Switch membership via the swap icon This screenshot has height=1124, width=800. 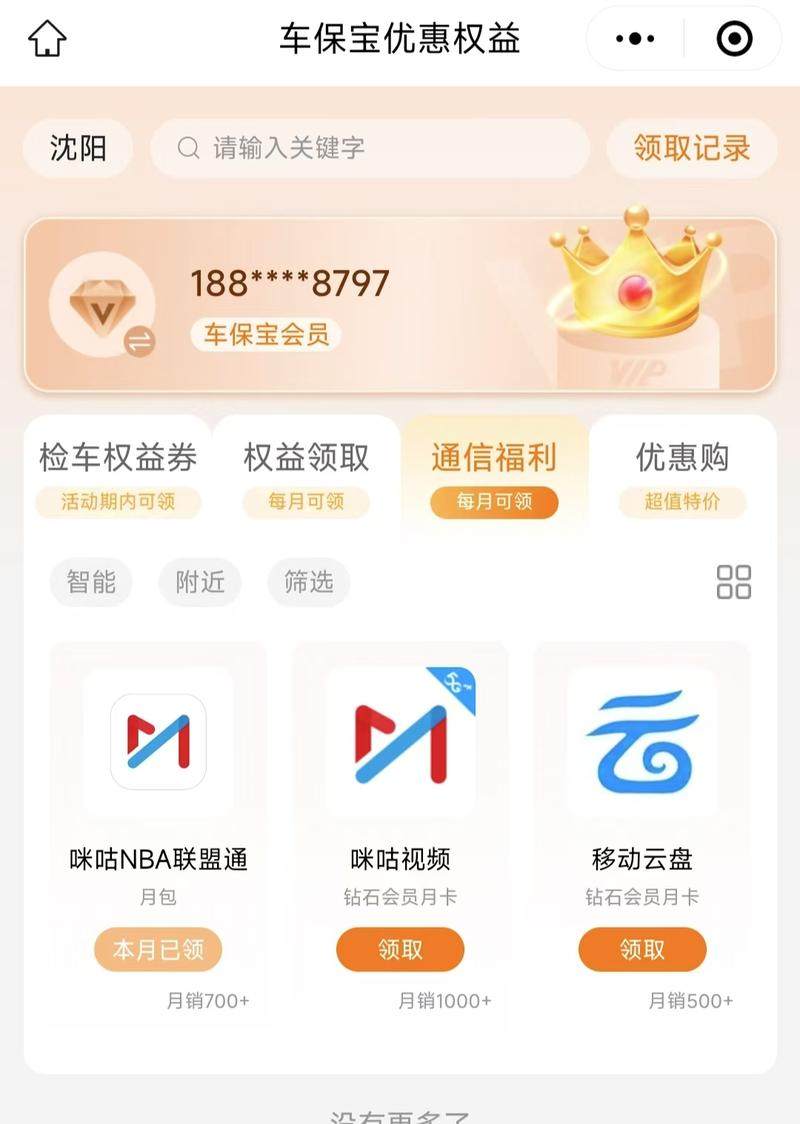coord(140,342)
